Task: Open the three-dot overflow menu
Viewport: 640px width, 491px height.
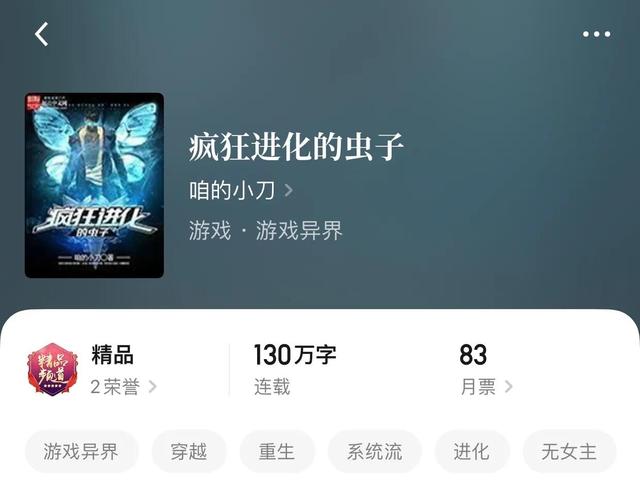Action: [x=596, y=34]
